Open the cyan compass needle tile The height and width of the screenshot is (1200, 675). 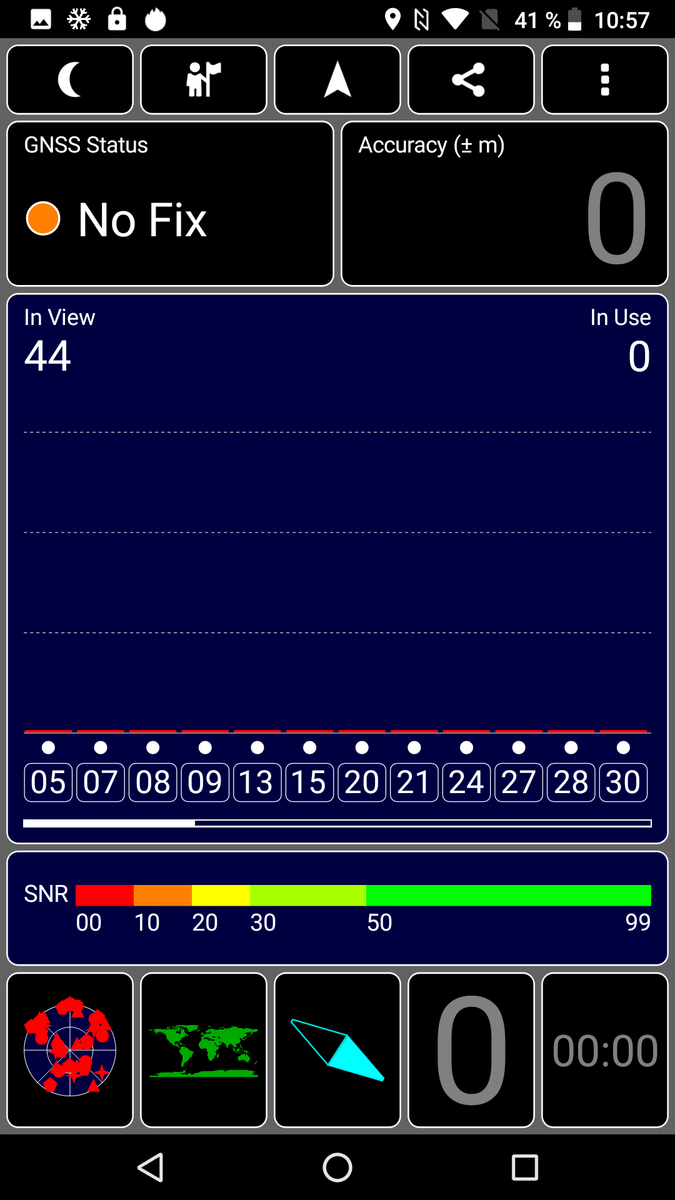pos(337,1050)
